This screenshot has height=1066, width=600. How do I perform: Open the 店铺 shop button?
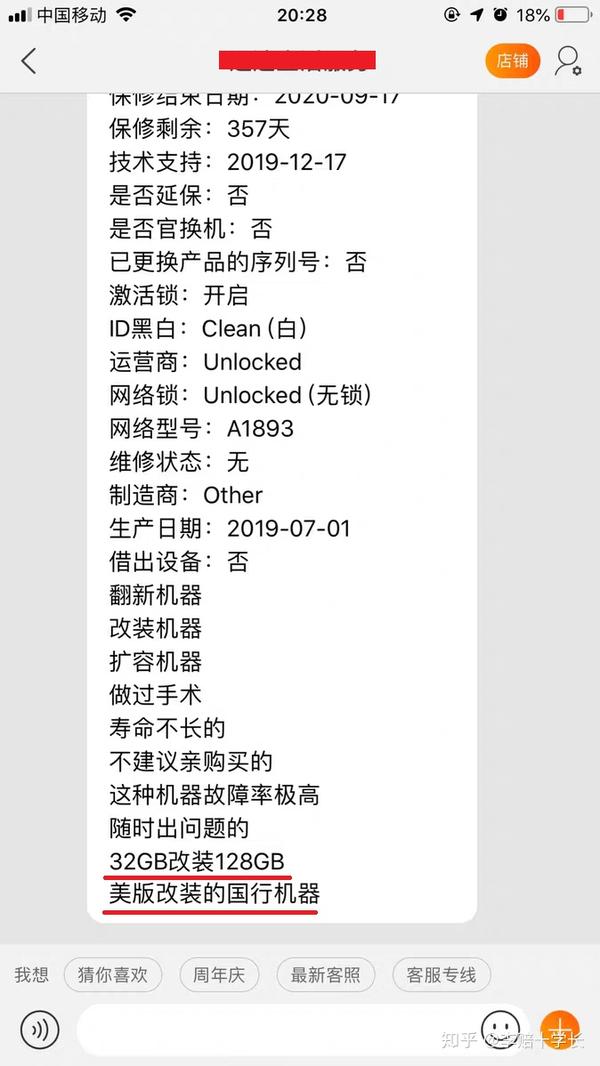512,61
